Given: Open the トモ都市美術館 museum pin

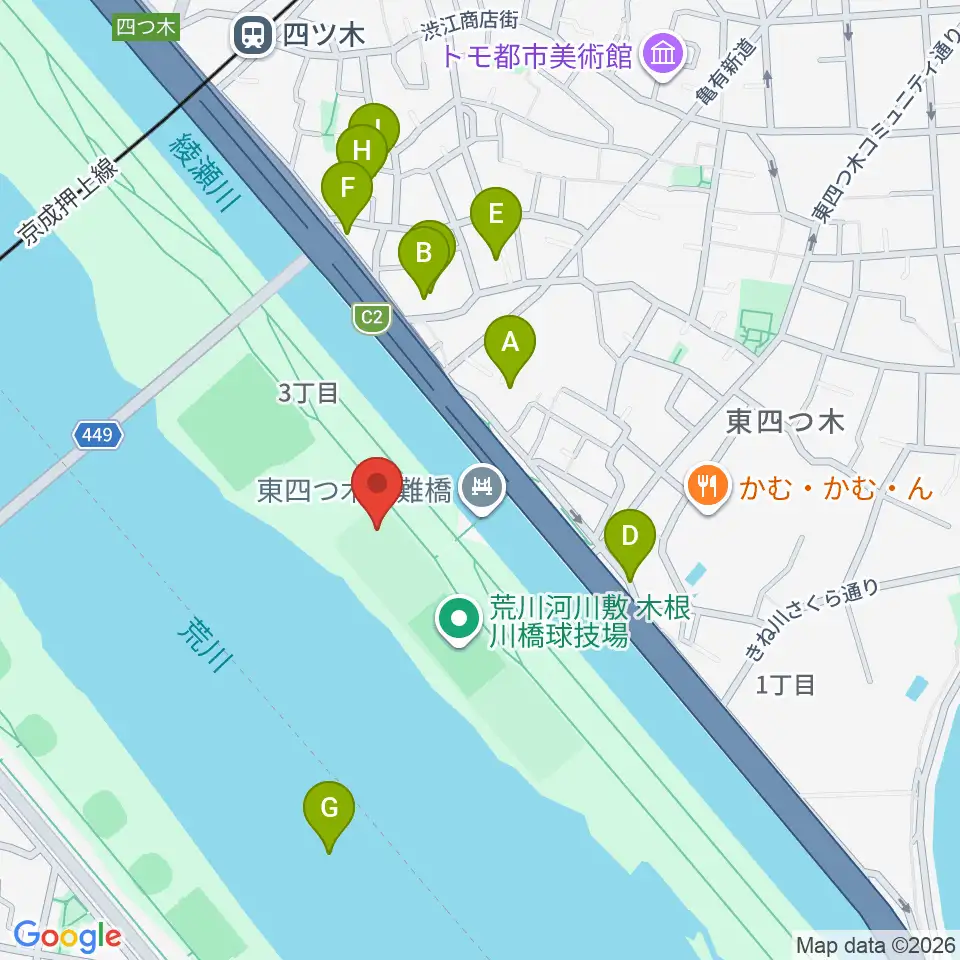Looking at the screenshot, I should click(663, 58).
